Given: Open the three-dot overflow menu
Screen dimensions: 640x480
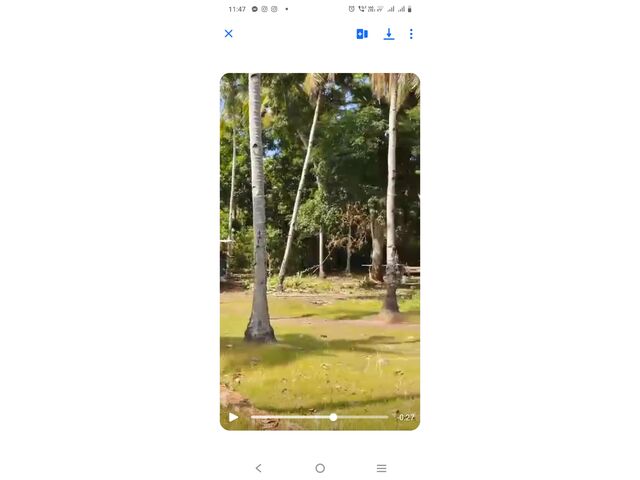Looking at the screenshot, I should click(x=411, y=34).
